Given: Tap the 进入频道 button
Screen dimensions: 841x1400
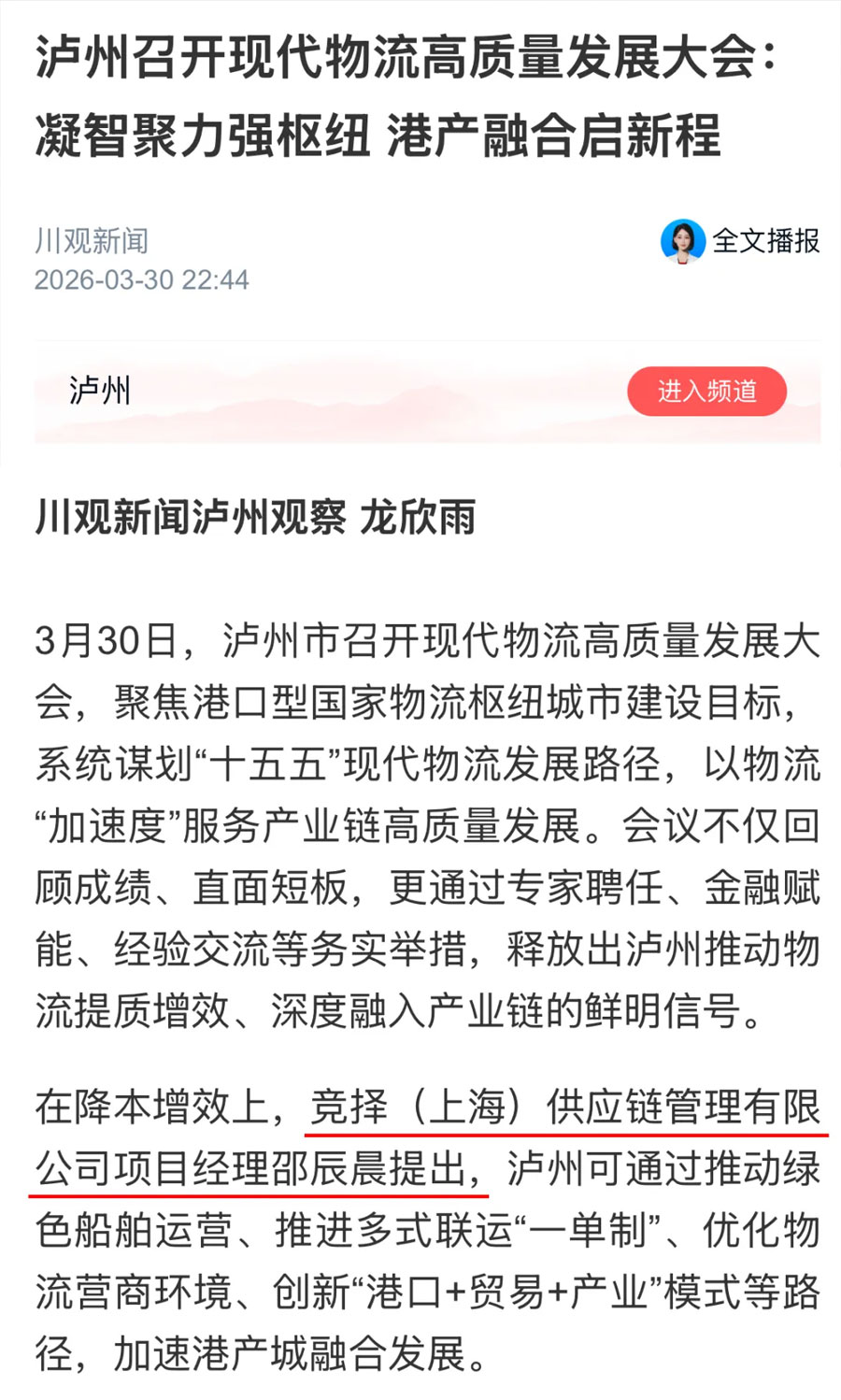Looking at the screenshot, I should (x=706, y=392).
